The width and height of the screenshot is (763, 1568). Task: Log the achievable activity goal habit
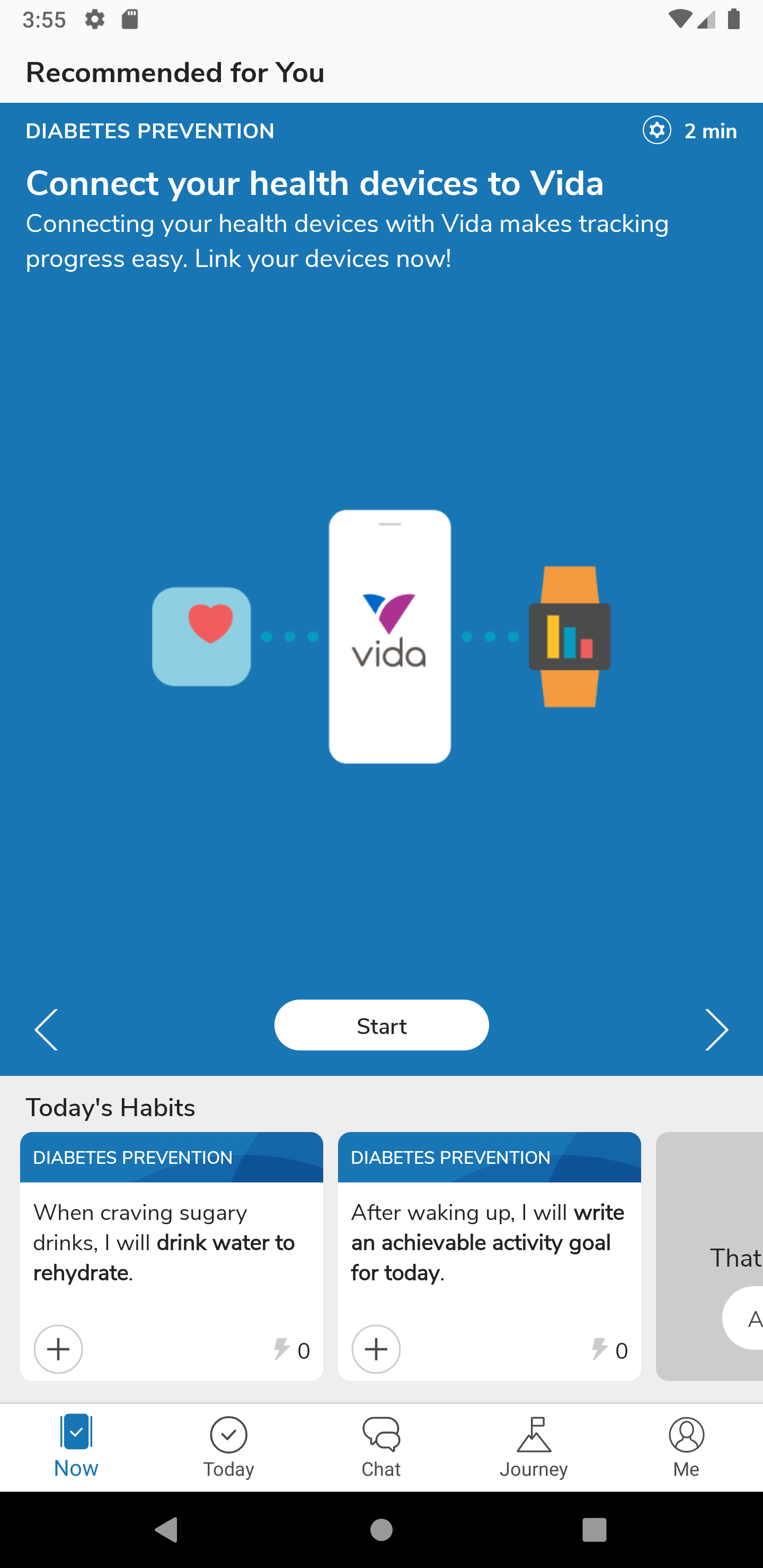point(376,1349)
